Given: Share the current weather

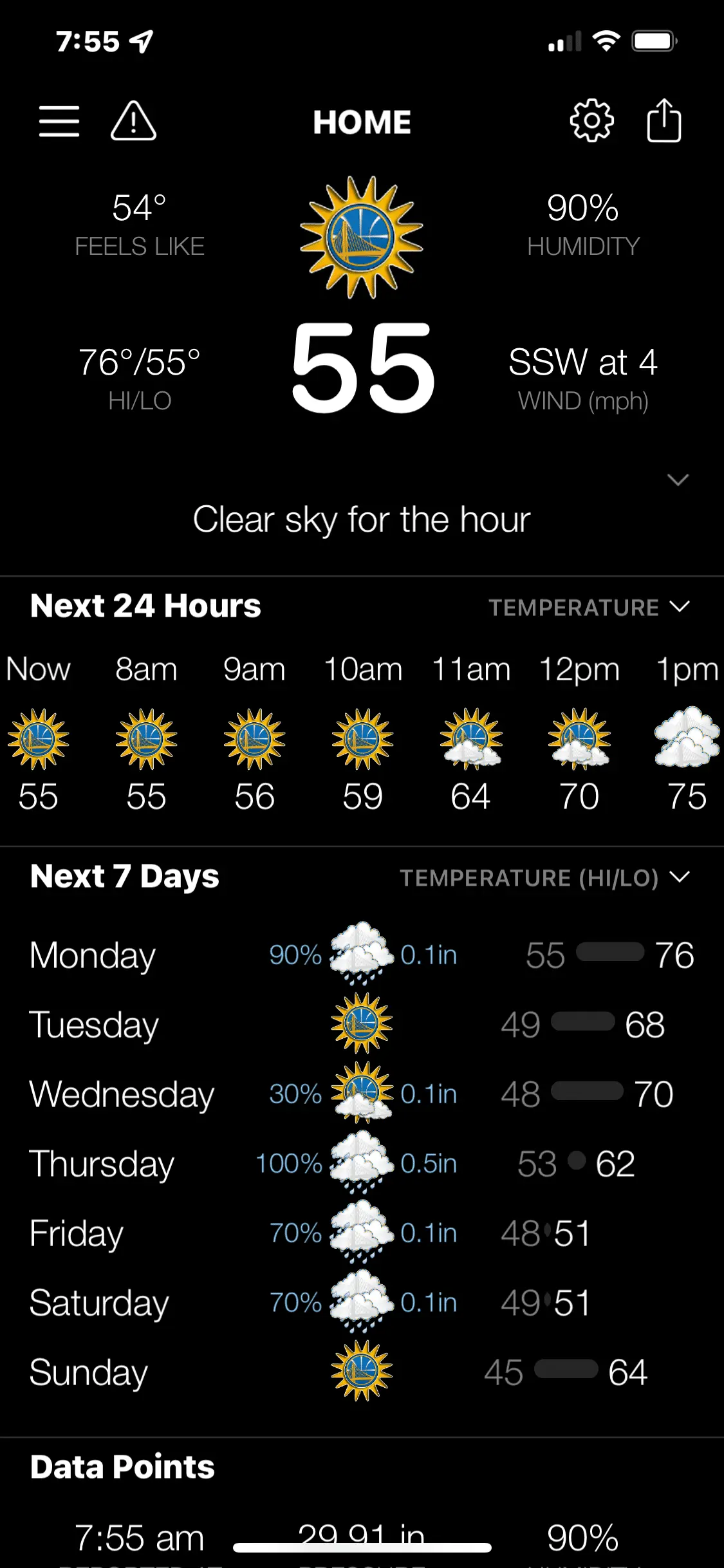Looking at the screenshot, I should pyautogui.click(x=664, y=121).
